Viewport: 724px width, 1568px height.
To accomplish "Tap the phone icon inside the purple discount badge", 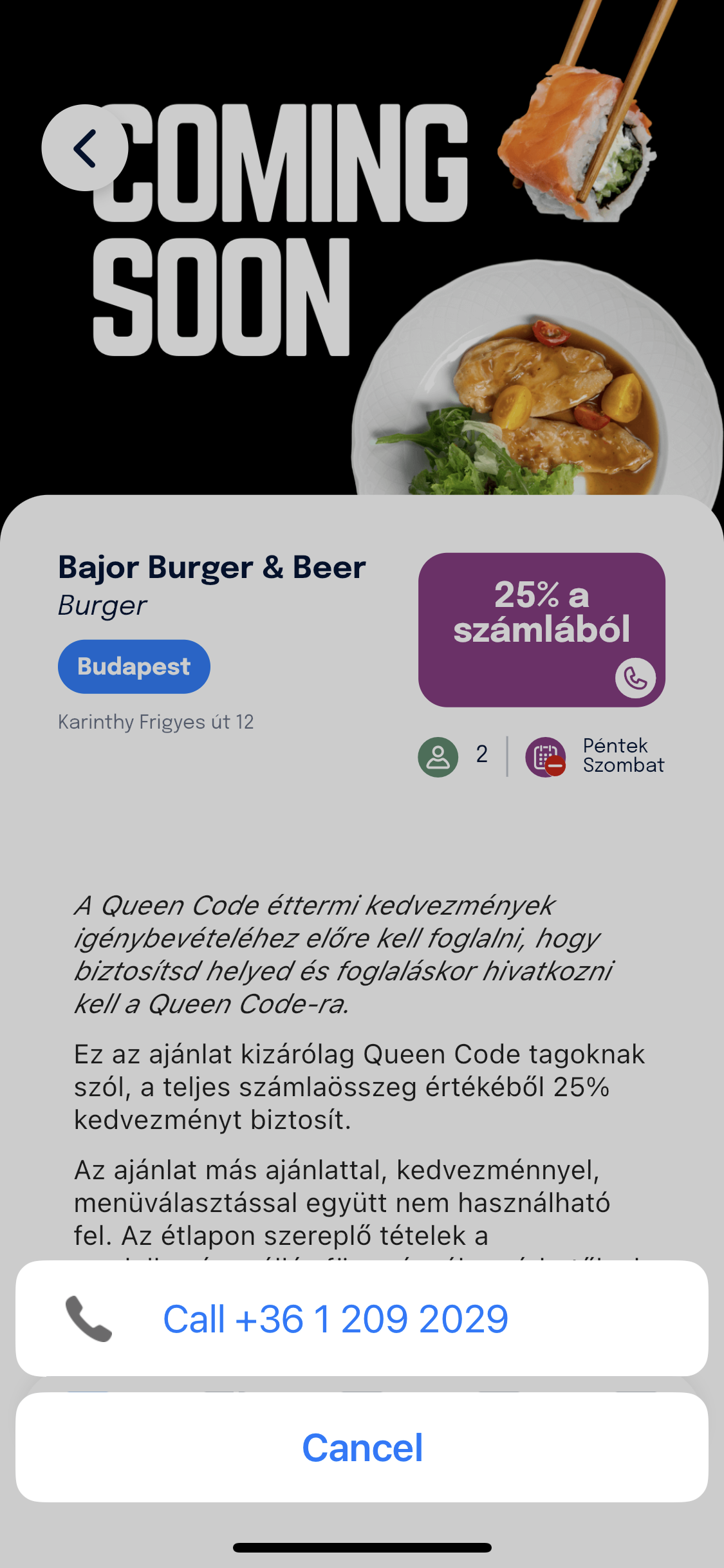I will (x=636, y=677).
